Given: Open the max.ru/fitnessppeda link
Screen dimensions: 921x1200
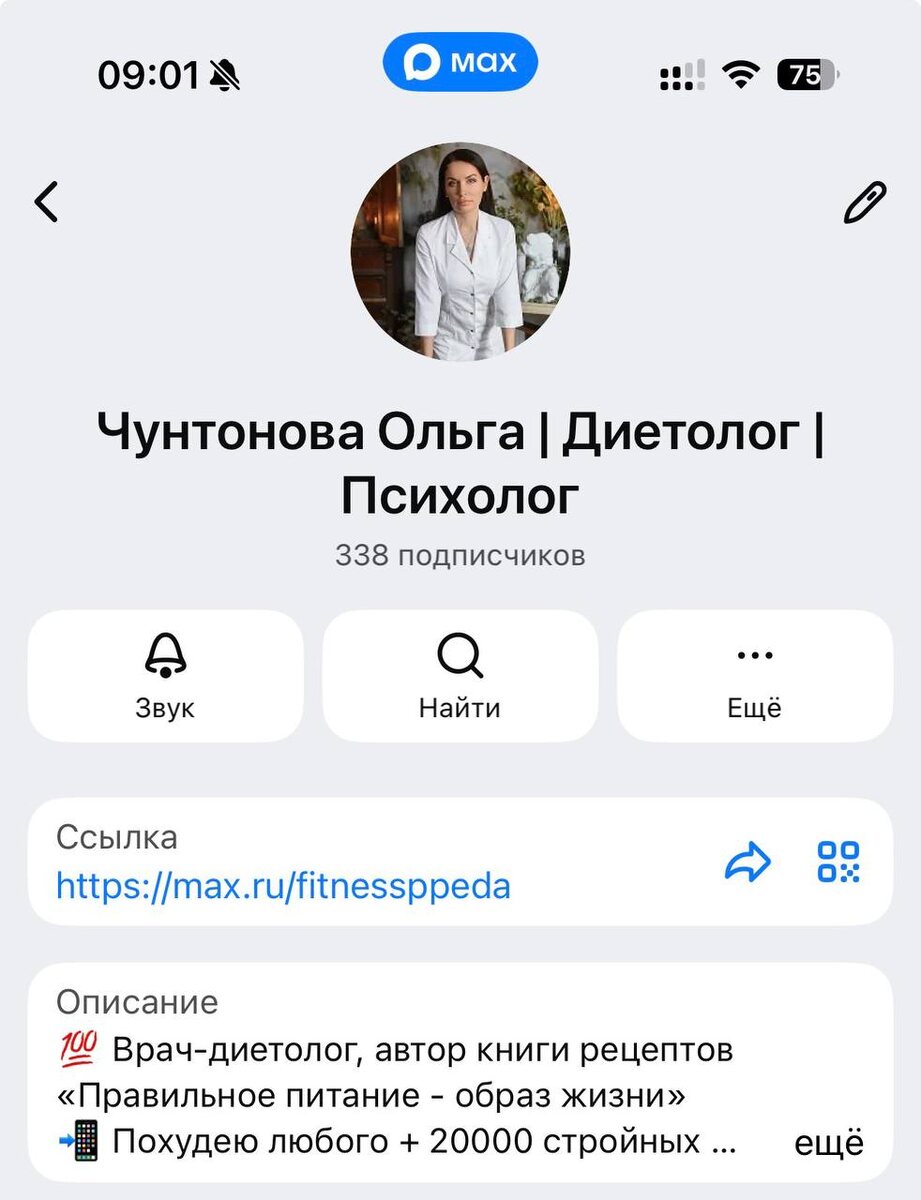Looking at the screenshot, I should [x=283, y=885].
